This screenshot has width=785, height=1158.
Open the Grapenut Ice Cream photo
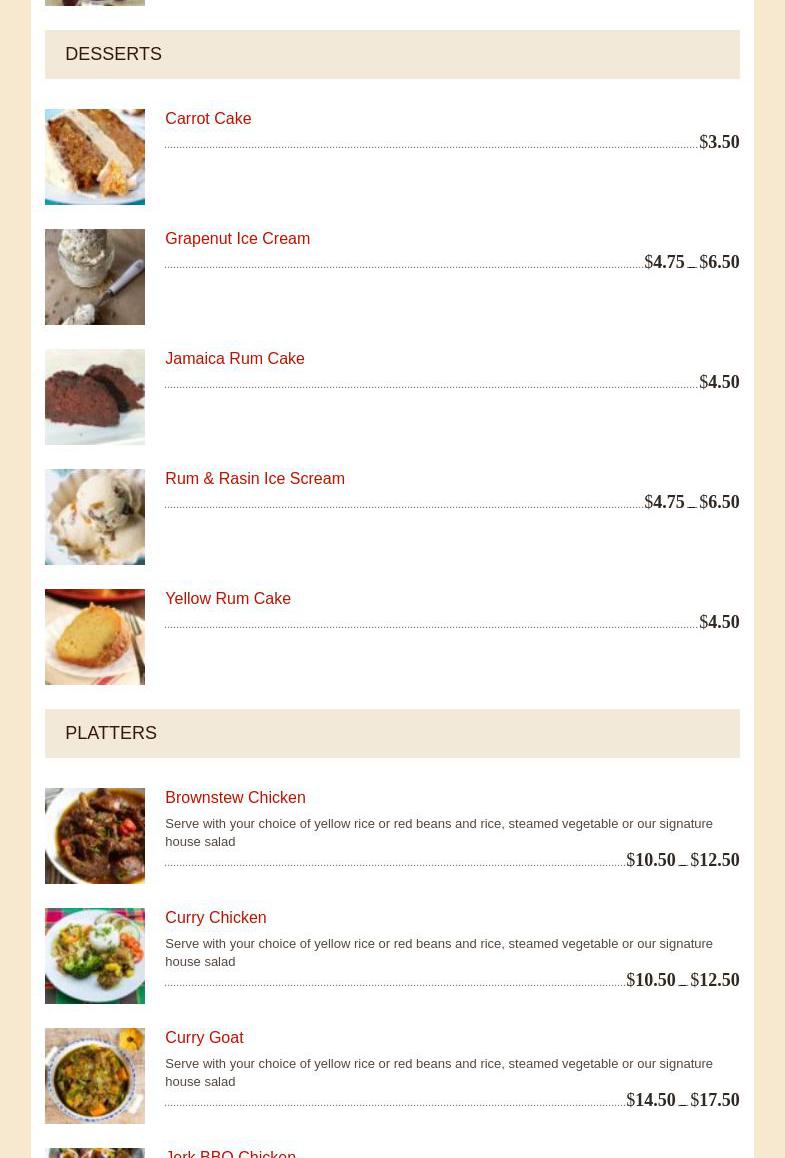pos(95,277)
